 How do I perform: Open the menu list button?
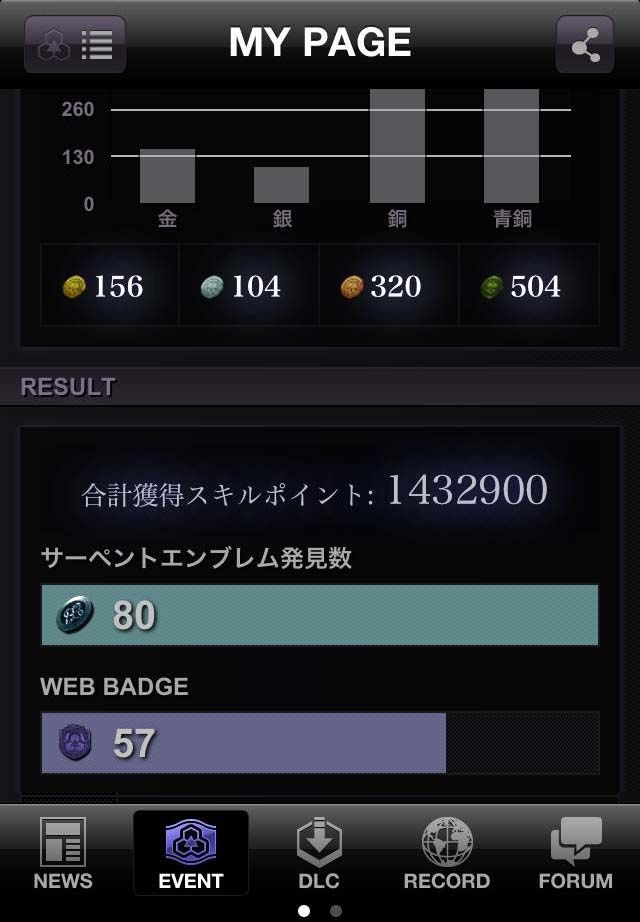pyautogui.click(x=75, y=45)
